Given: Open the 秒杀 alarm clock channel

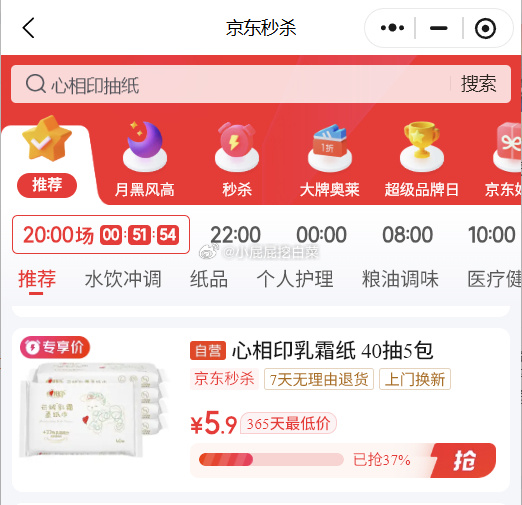Looking at the screenshot, I should (x=237, y=160).
